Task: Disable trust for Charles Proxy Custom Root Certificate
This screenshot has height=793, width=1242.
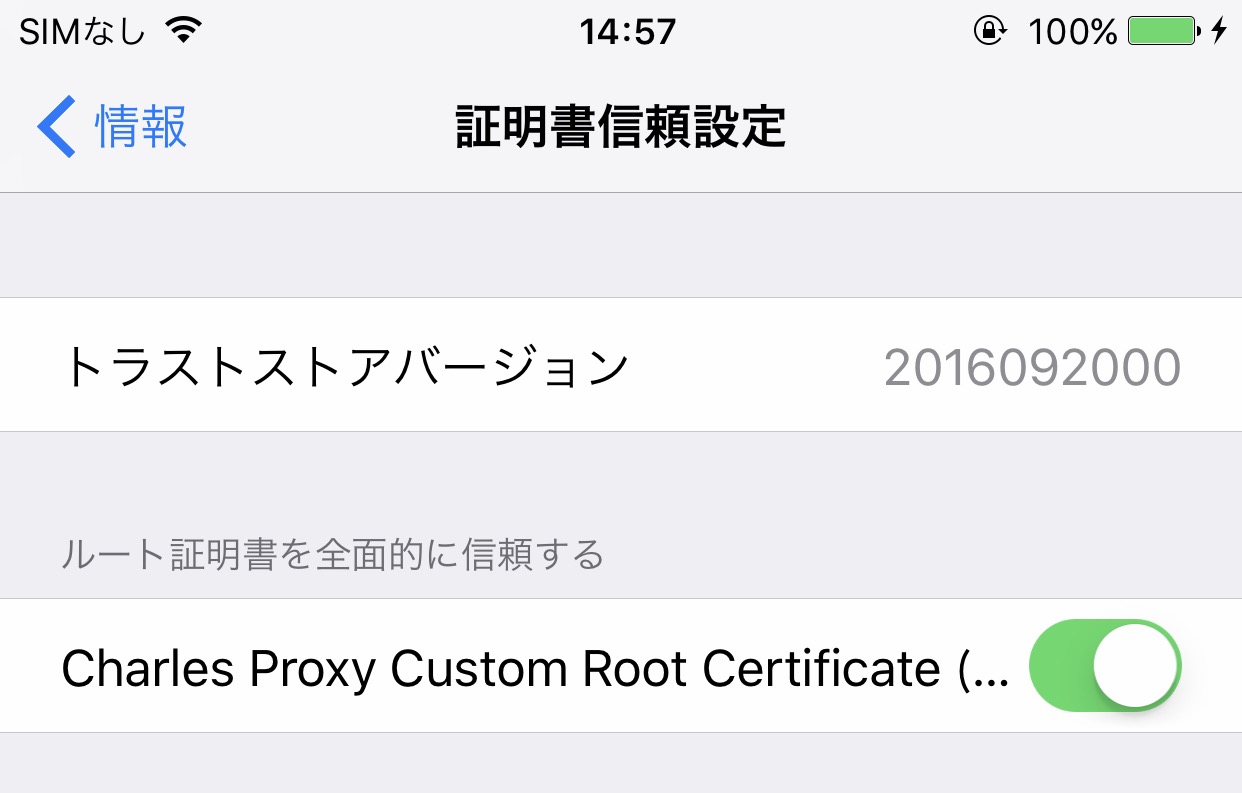Action: [1104, 666]
